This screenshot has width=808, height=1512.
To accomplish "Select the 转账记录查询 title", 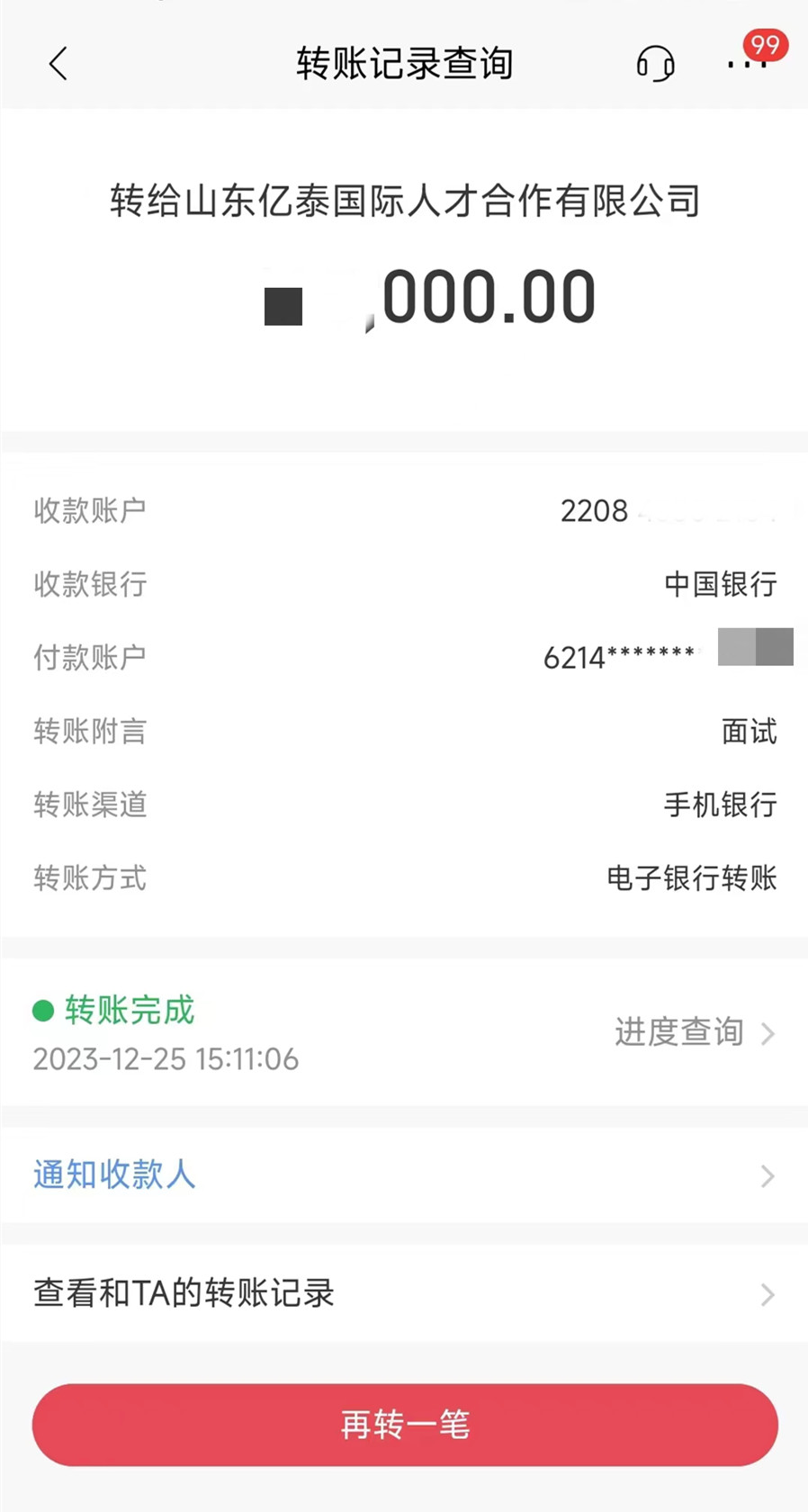I will (x=404, y=64).
